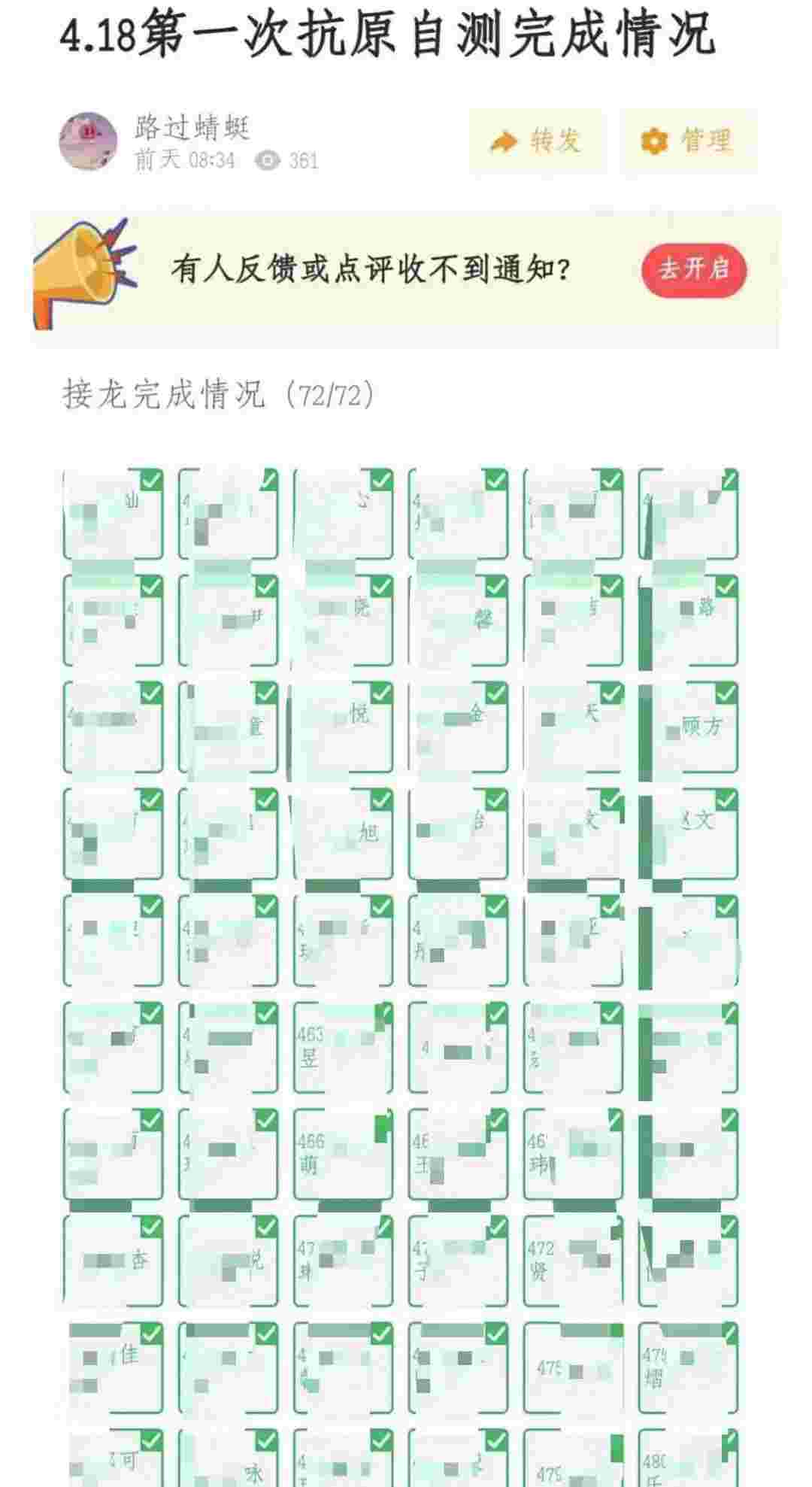
Task: Open author 路过蜻蜓's profile avatar
Action: 88,141
